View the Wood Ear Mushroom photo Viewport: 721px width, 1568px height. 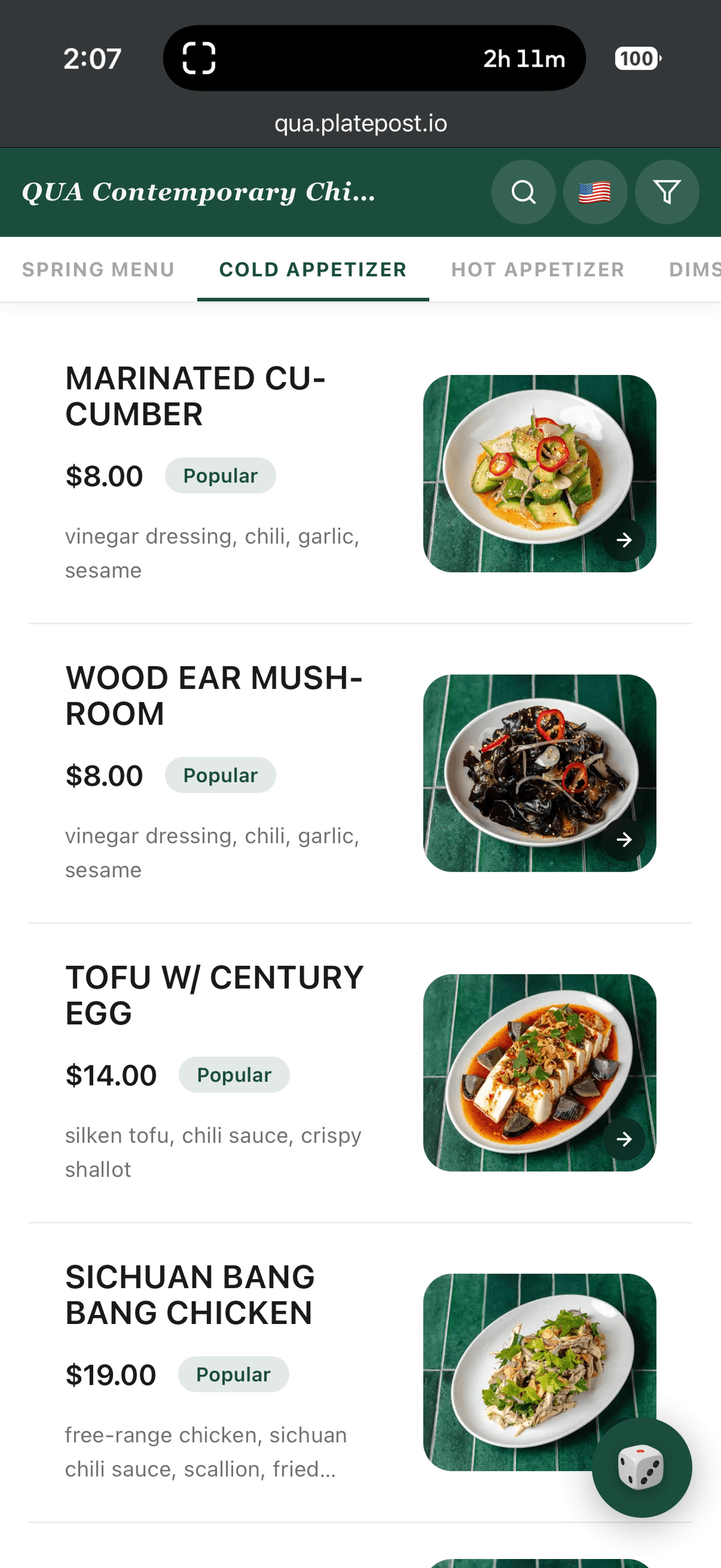pyautogui.click(x=540, y=773)
